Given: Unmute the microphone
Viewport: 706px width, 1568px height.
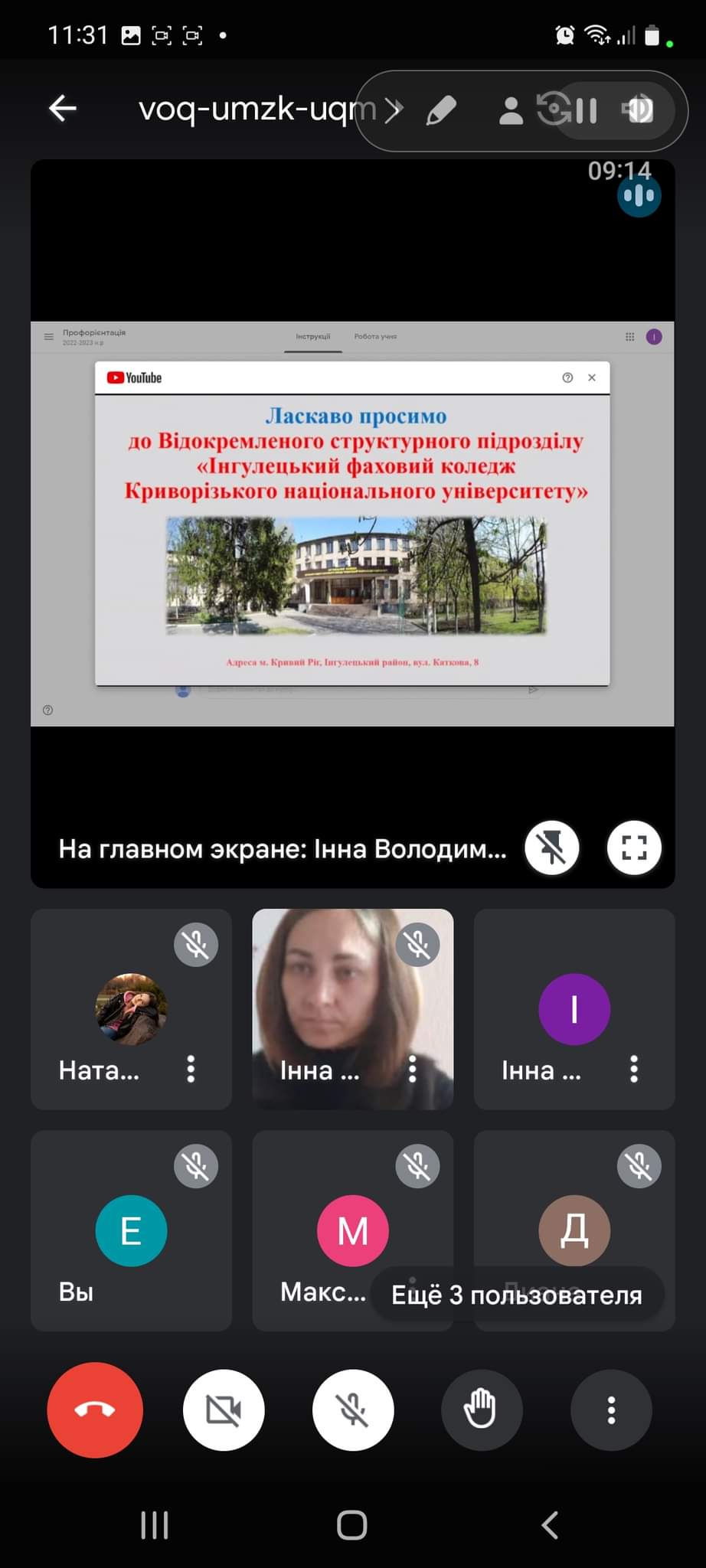Looking at the screenshot, I should (353, 1410).
